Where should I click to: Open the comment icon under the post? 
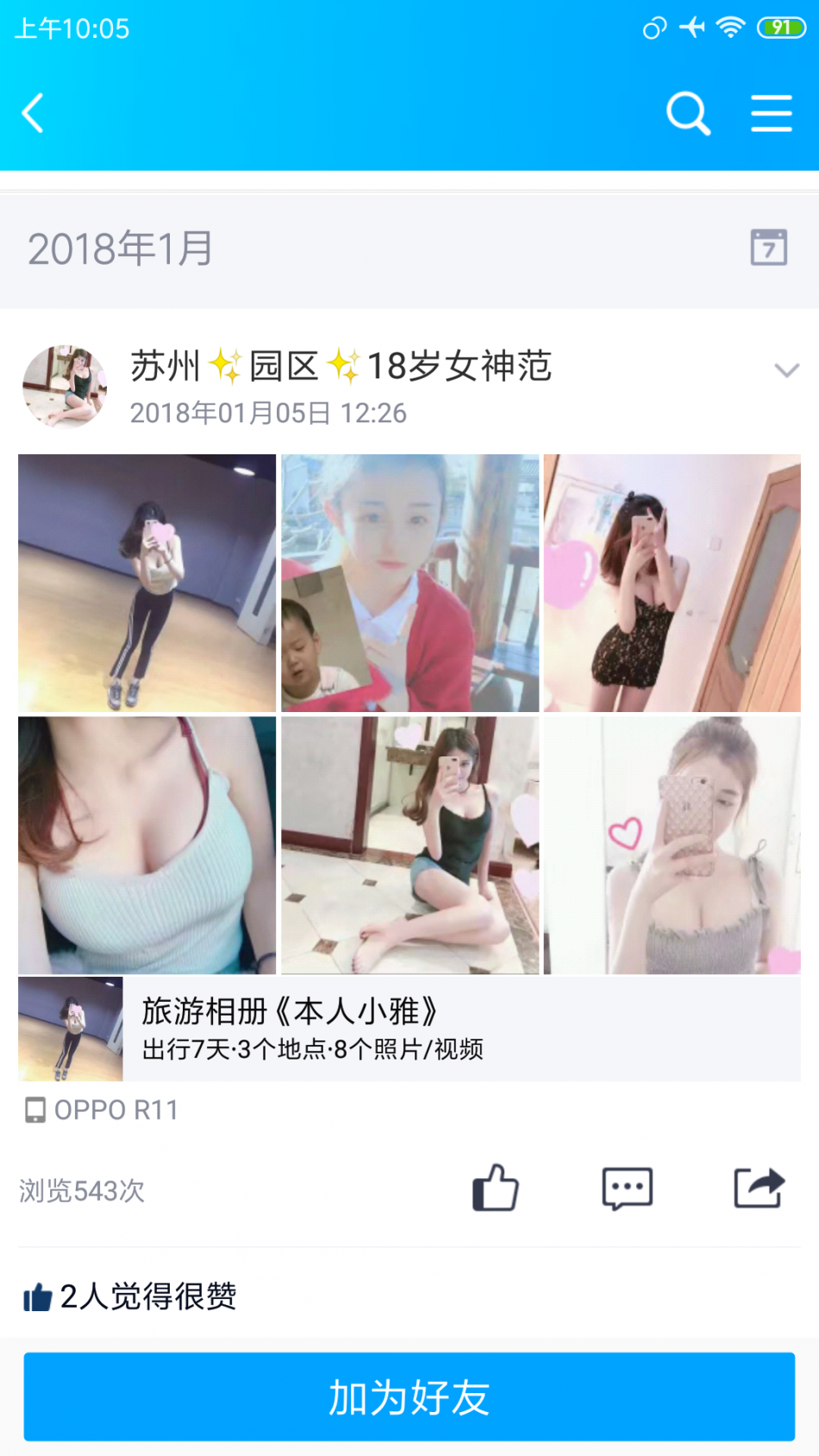[x=627, y=1189]
